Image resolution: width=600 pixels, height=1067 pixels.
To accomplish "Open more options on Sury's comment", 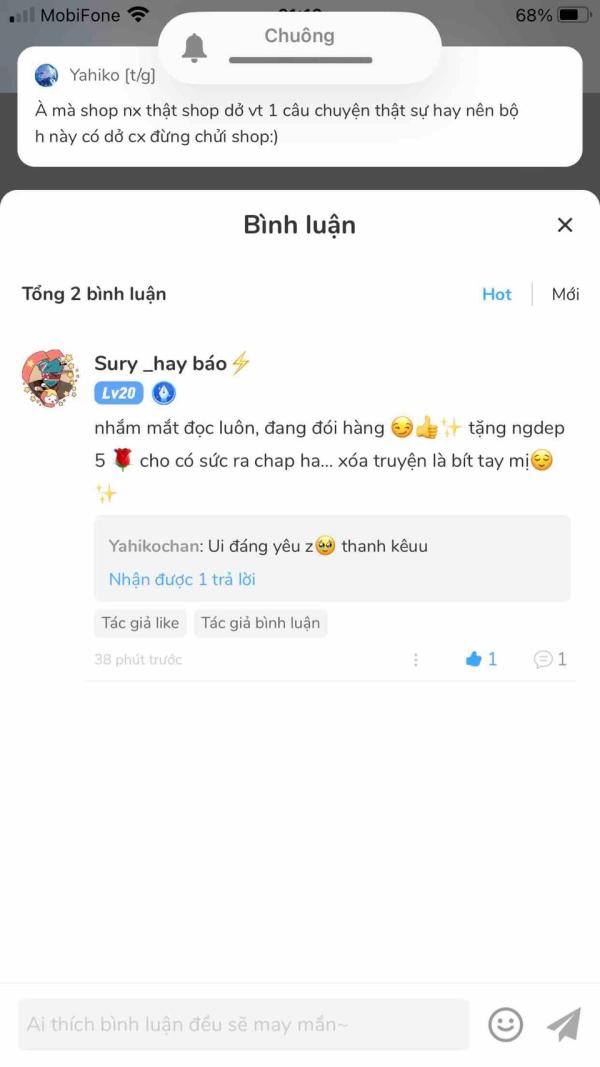I will point(416,659).
